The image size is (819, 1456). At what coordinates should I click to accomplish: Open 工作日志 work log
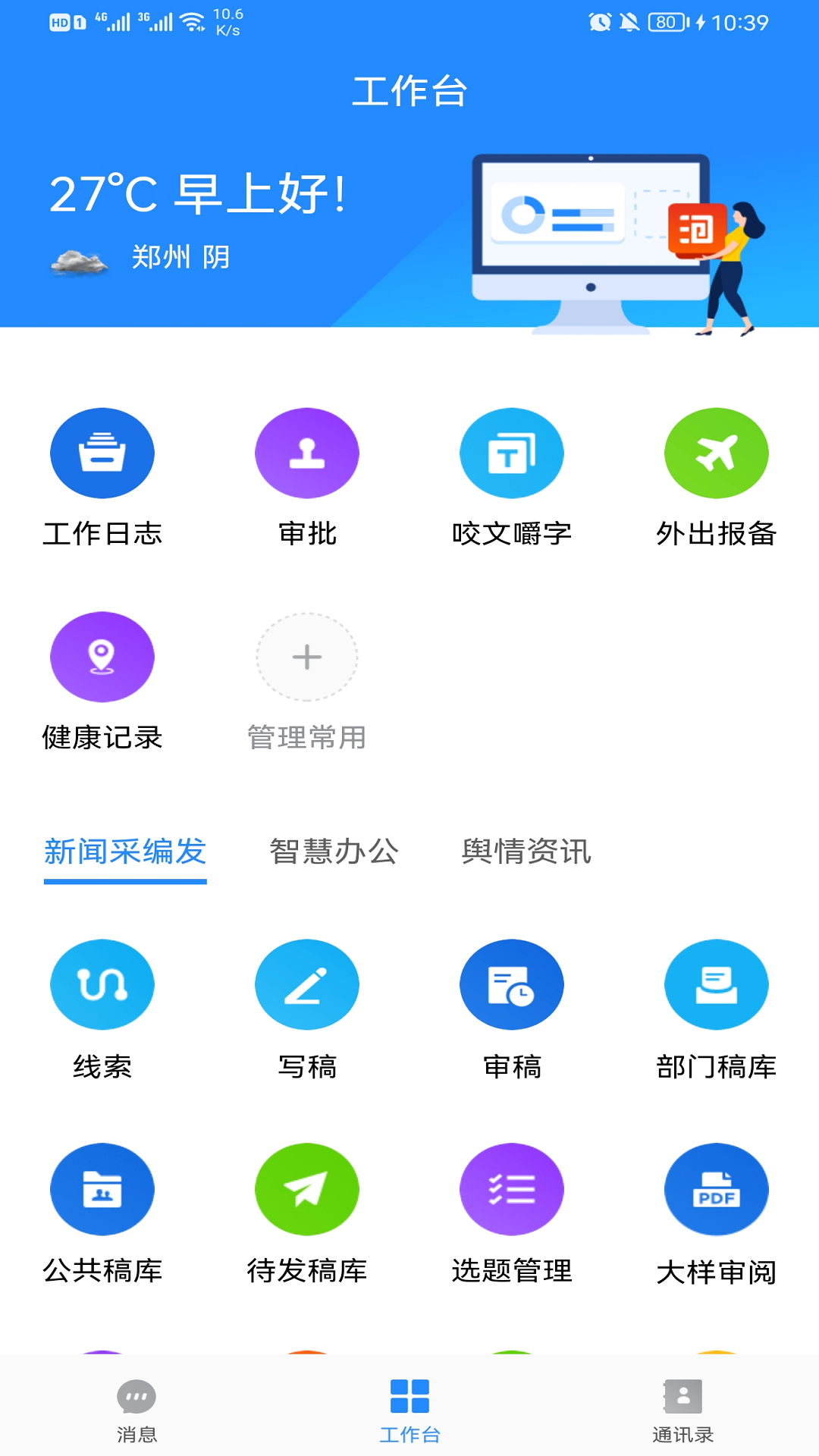(x=102, y=453)
